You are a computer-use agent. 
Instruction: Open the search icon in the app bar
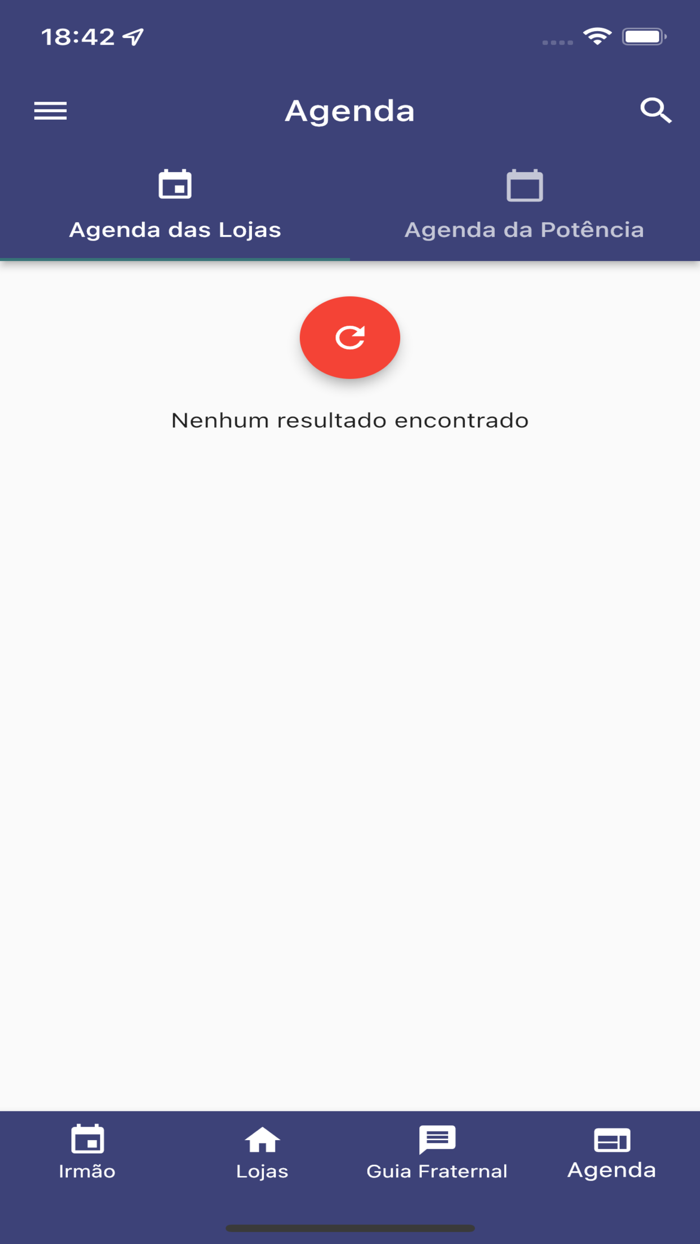(655, 111)
